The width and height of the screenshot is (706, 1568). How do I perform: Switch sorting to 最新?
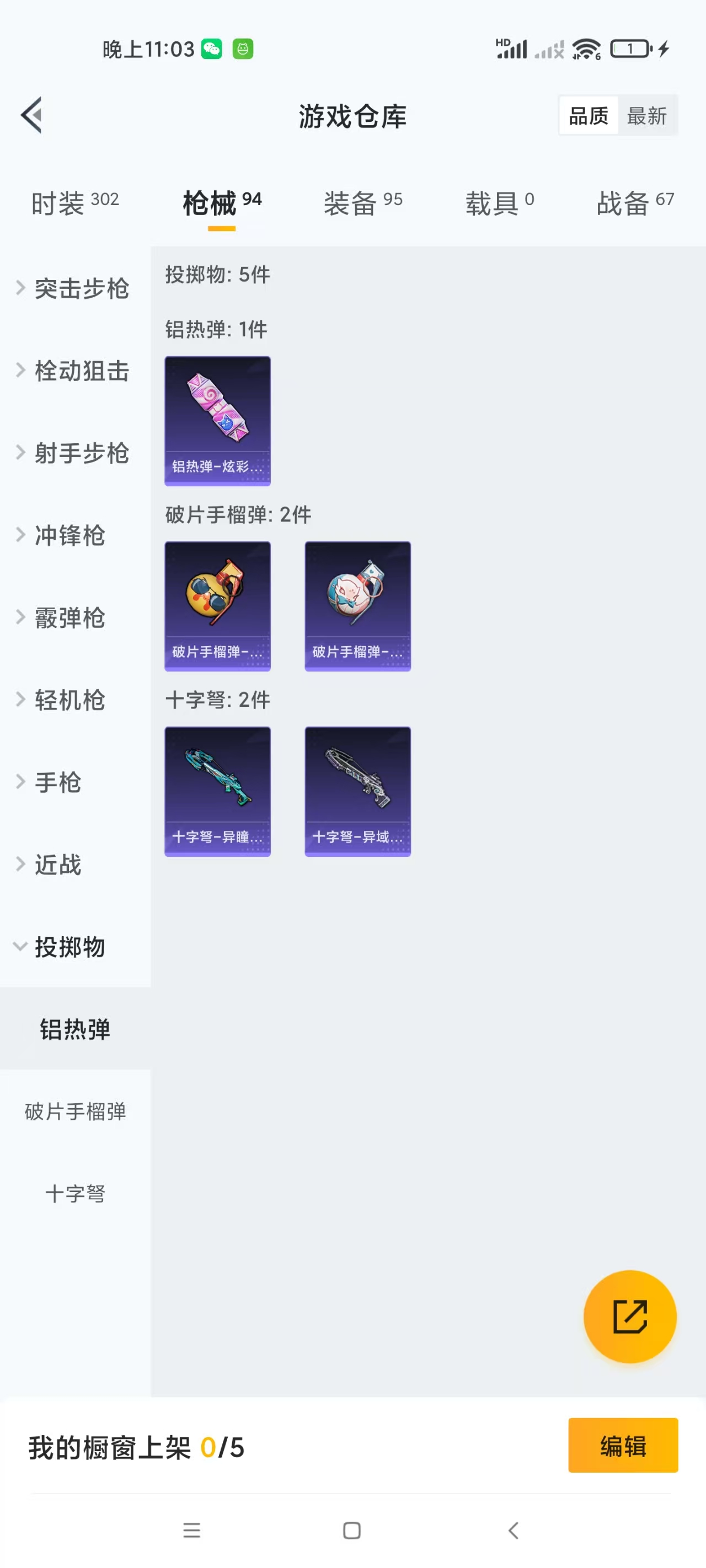[648, 115]
